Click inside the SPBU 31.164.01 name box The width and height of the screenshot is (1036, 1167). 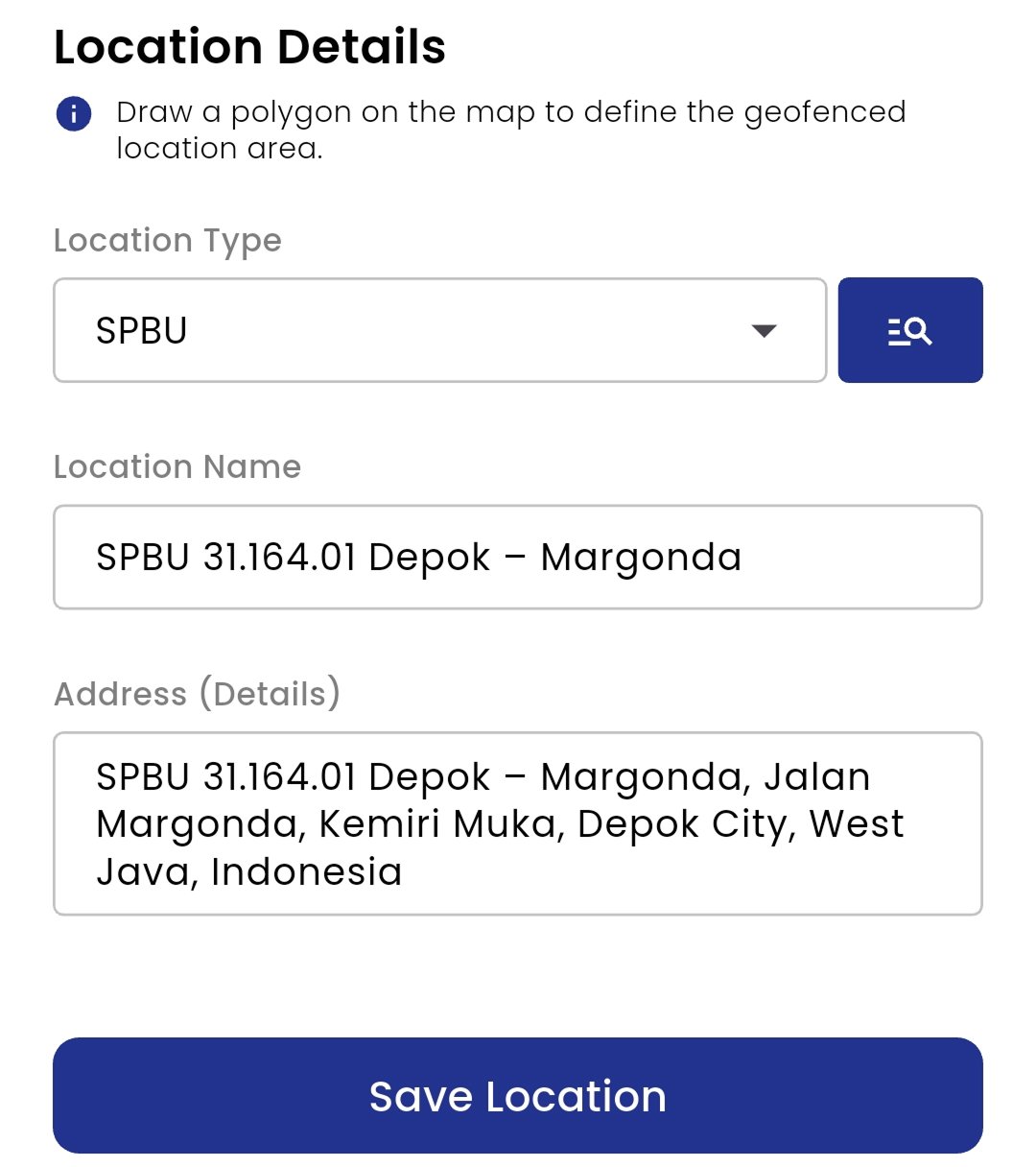(x=518, y=557)
